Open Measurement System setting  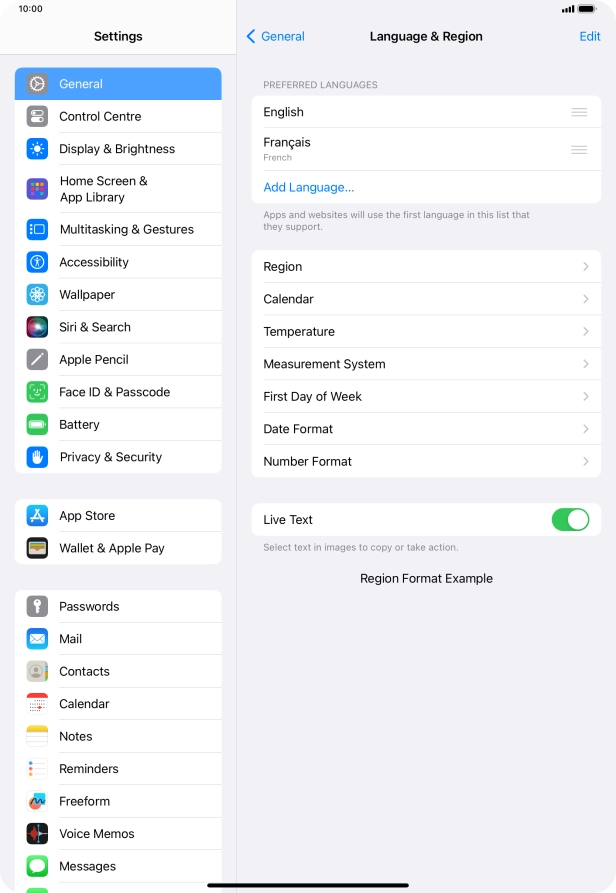pos(425,364)
